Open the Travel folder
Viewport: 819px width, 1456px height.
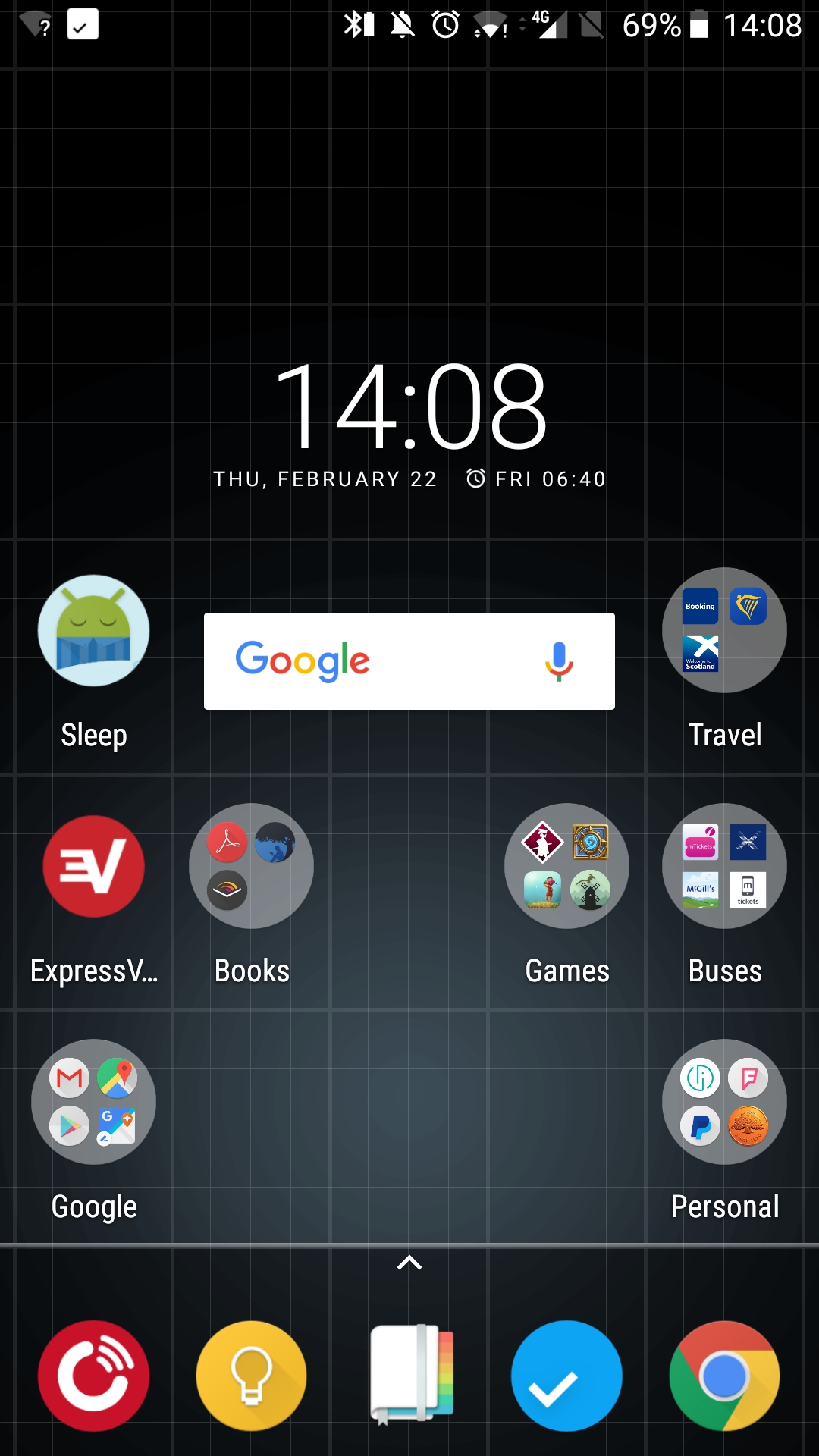(724, 631)
